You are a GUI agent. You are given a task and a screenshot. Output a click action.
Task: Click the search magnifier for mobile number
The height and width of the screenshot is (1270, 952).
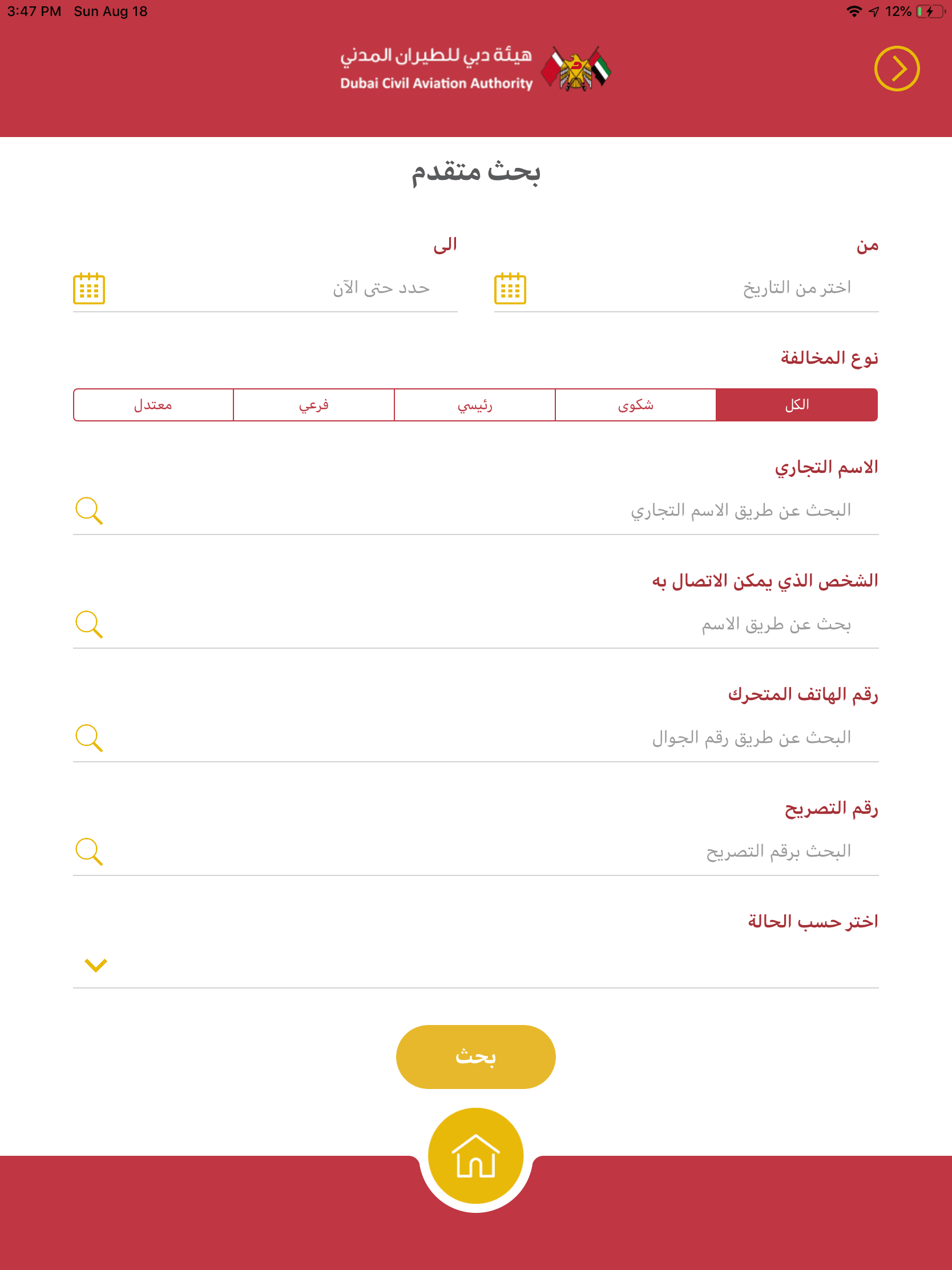tap(90, 740)
